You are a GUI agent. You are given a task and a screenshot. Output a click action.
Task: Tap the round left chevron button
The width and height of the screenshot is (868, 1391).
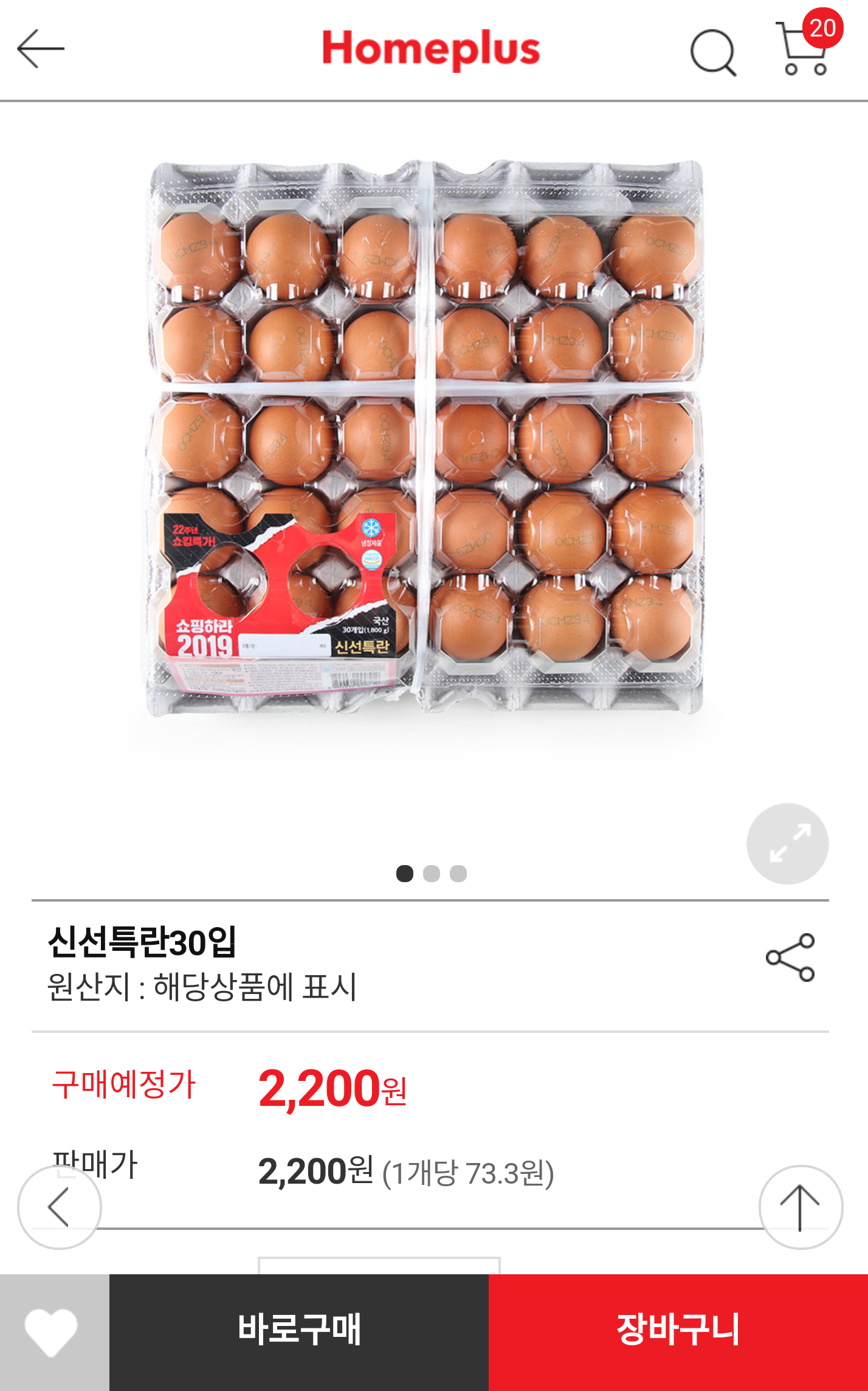[59, 1207]
